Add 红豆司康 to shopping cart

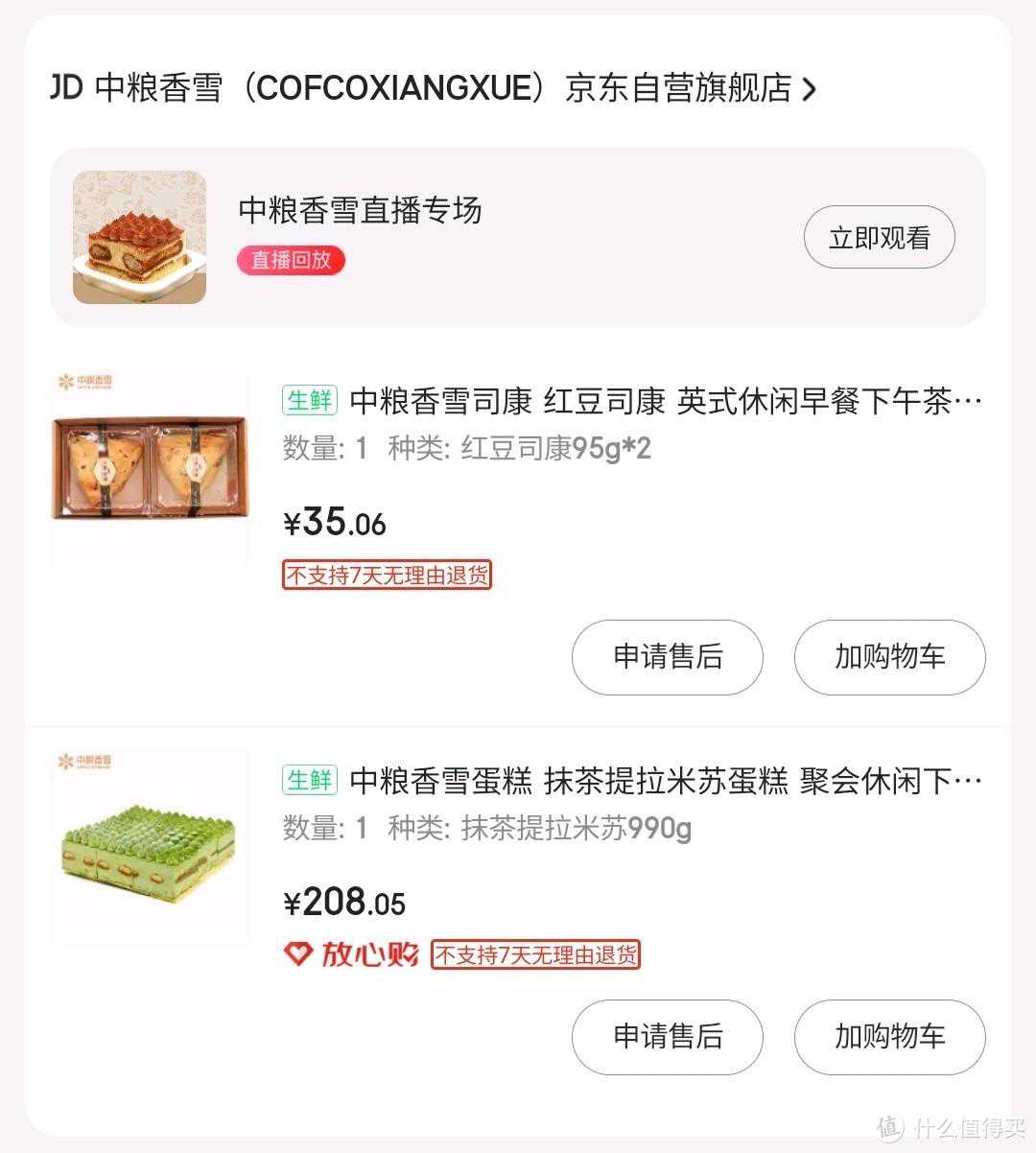(x=889, y=657)
